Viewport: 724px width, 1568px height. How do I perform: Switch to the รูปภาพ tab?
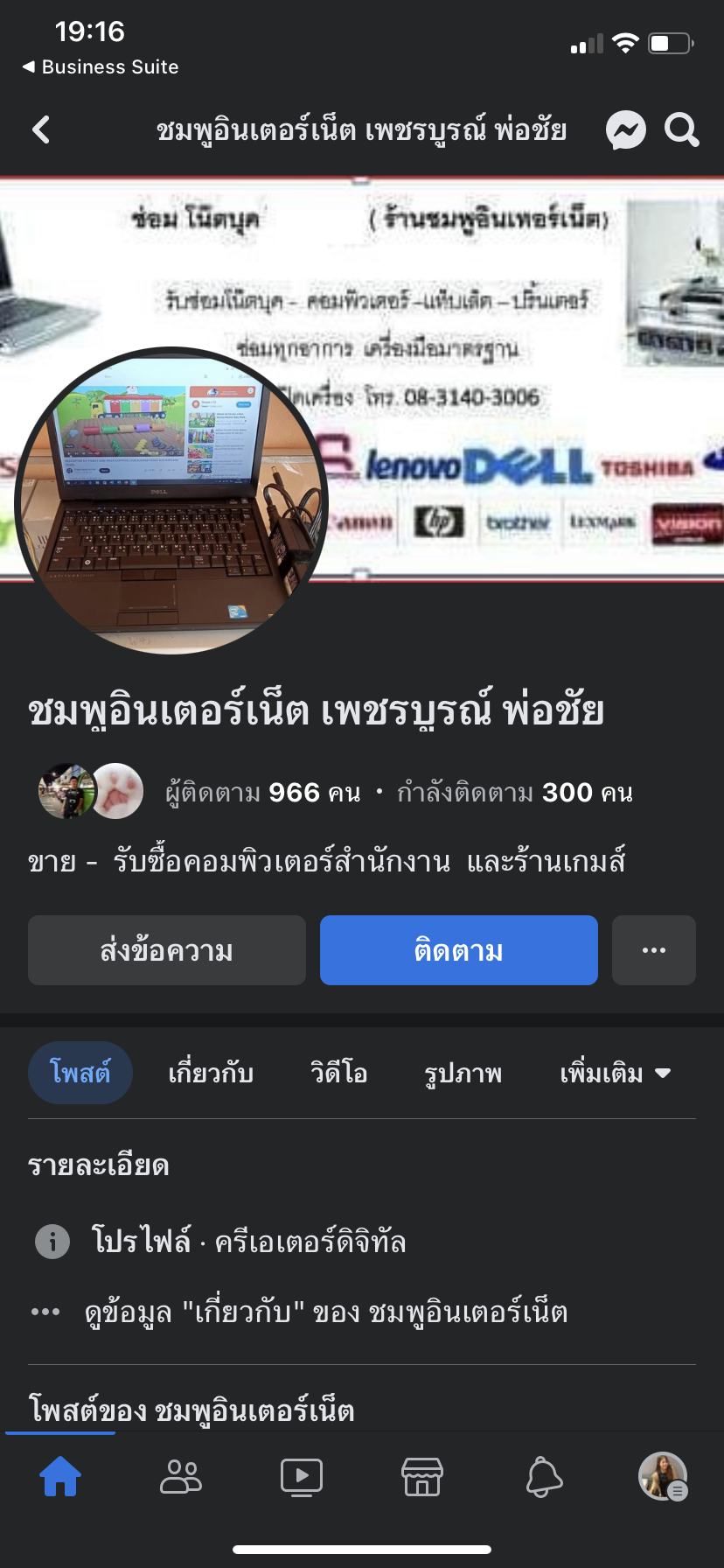point(463,1074)
